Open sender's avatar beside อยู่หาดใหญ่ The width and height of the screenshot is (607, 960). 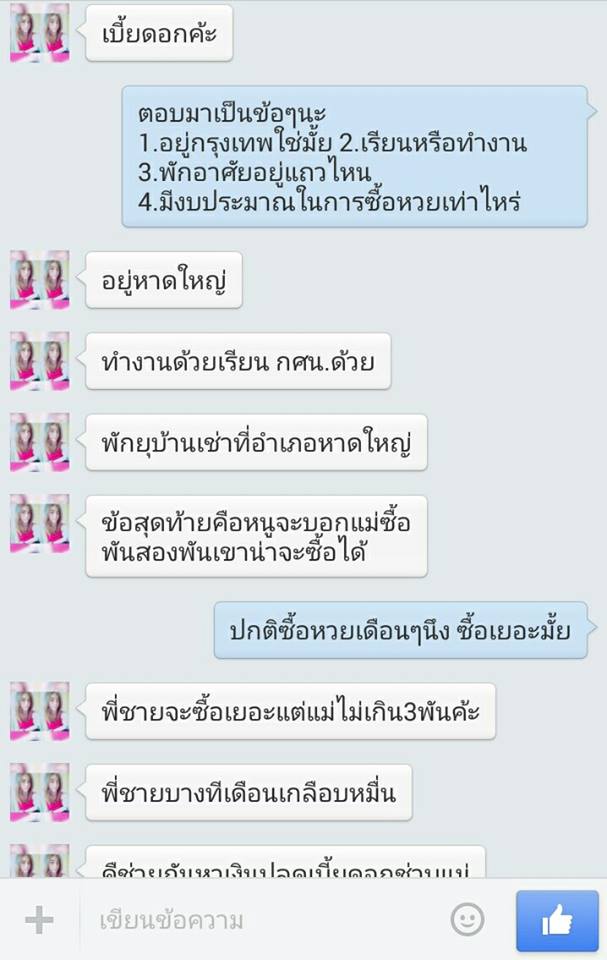pyautogui.click(x=40, y=279)
